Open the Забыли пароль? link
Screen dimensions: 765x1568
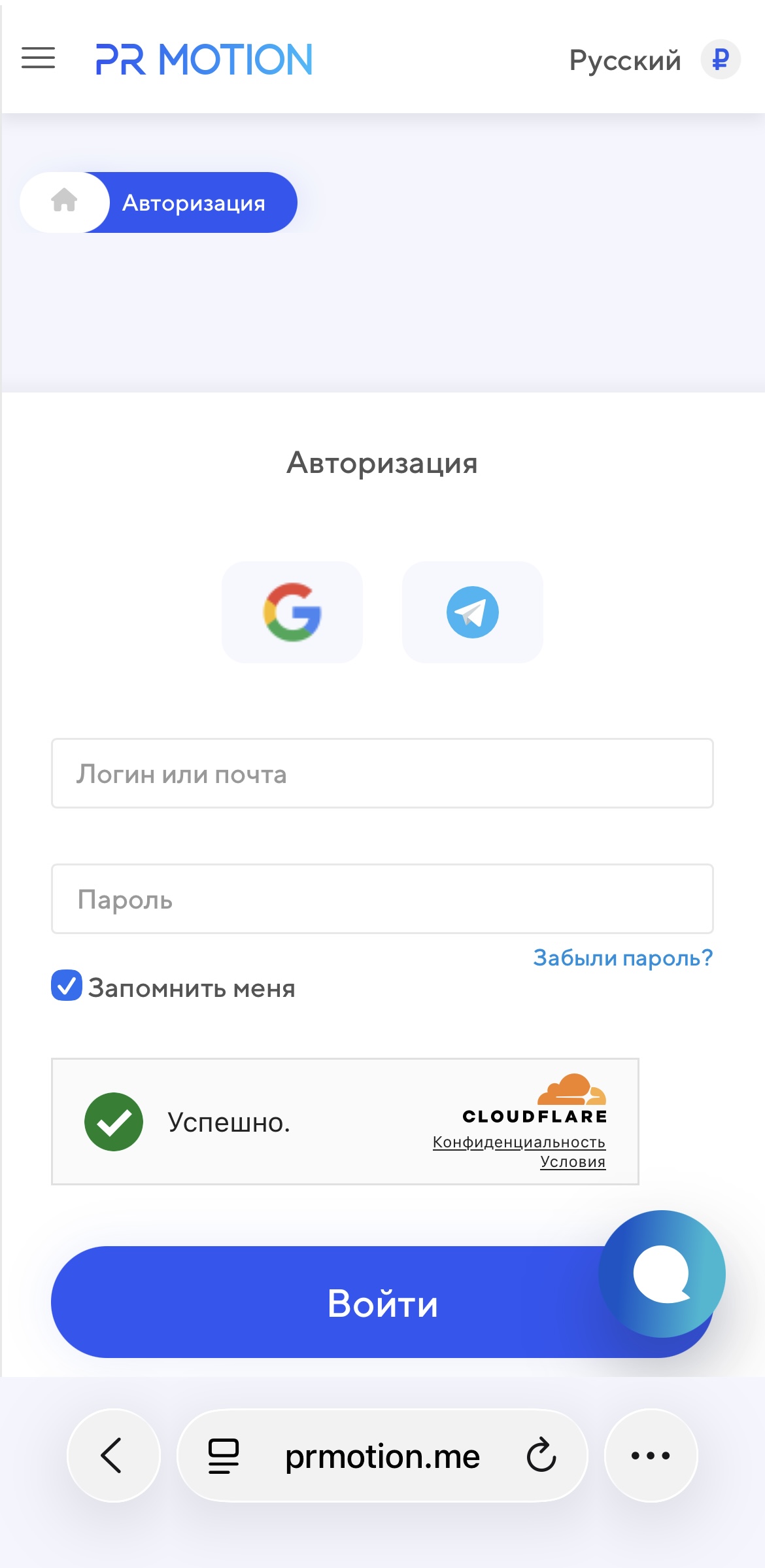tap(622, 958)
